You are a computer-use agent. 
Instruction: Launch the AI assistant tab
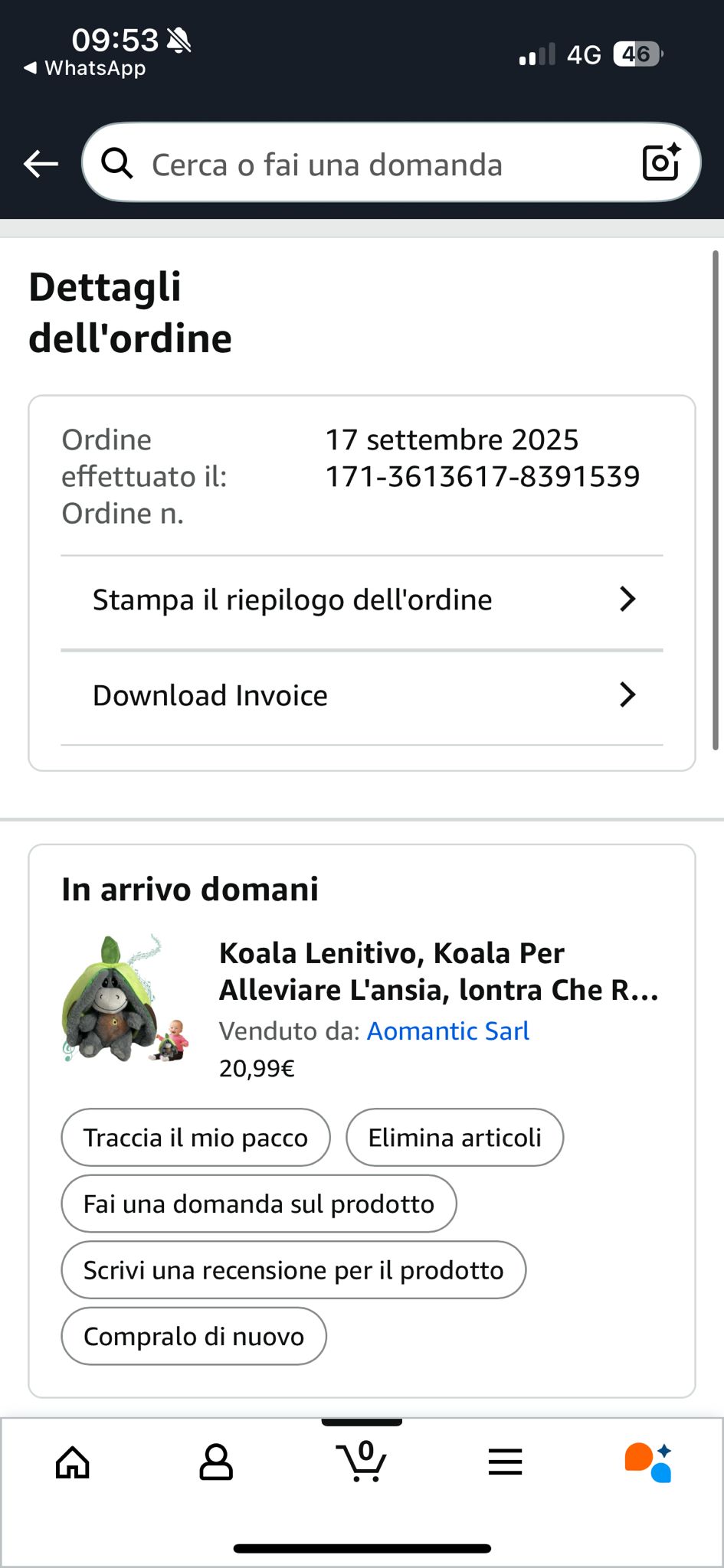point(649,1462)
